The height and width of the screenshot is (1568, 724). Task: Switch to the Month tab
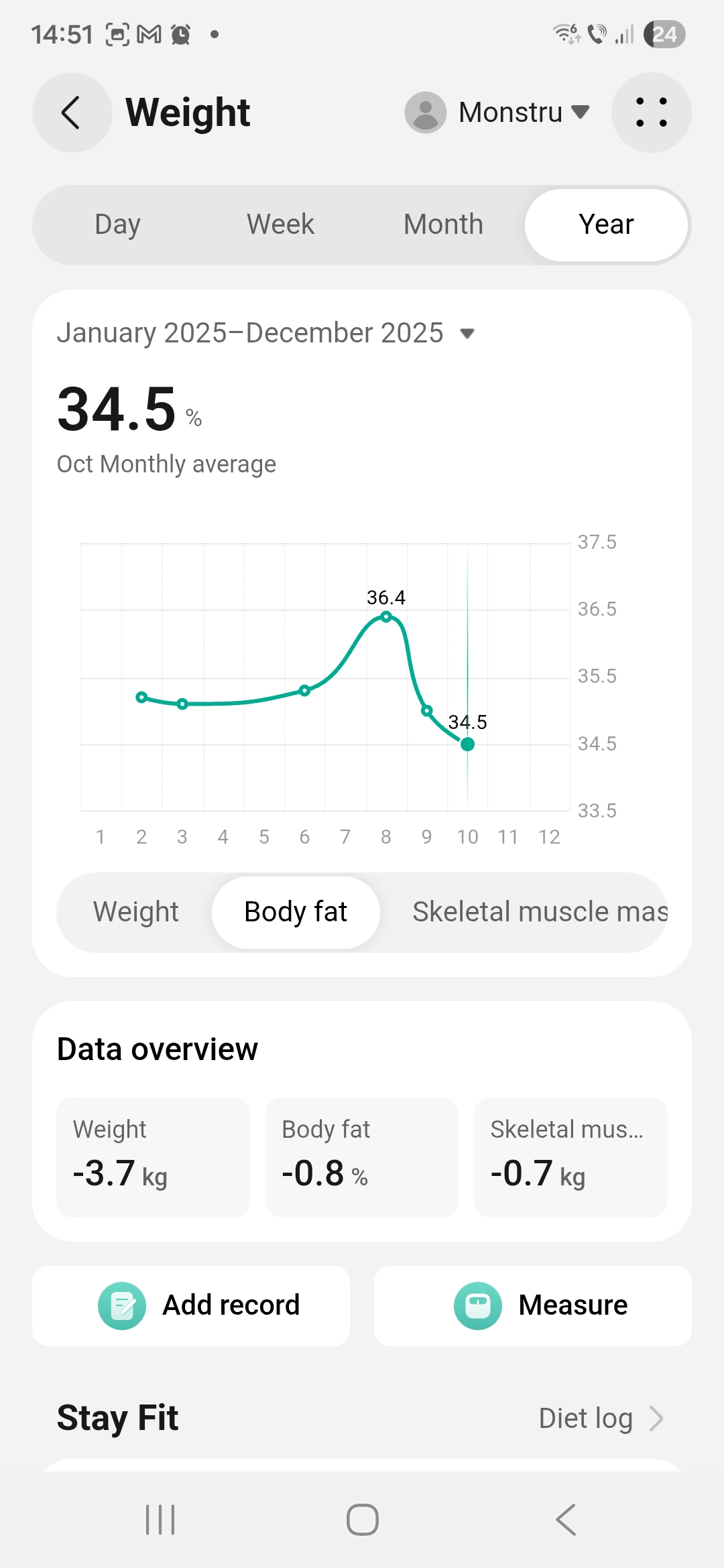[x=443, y=224]
